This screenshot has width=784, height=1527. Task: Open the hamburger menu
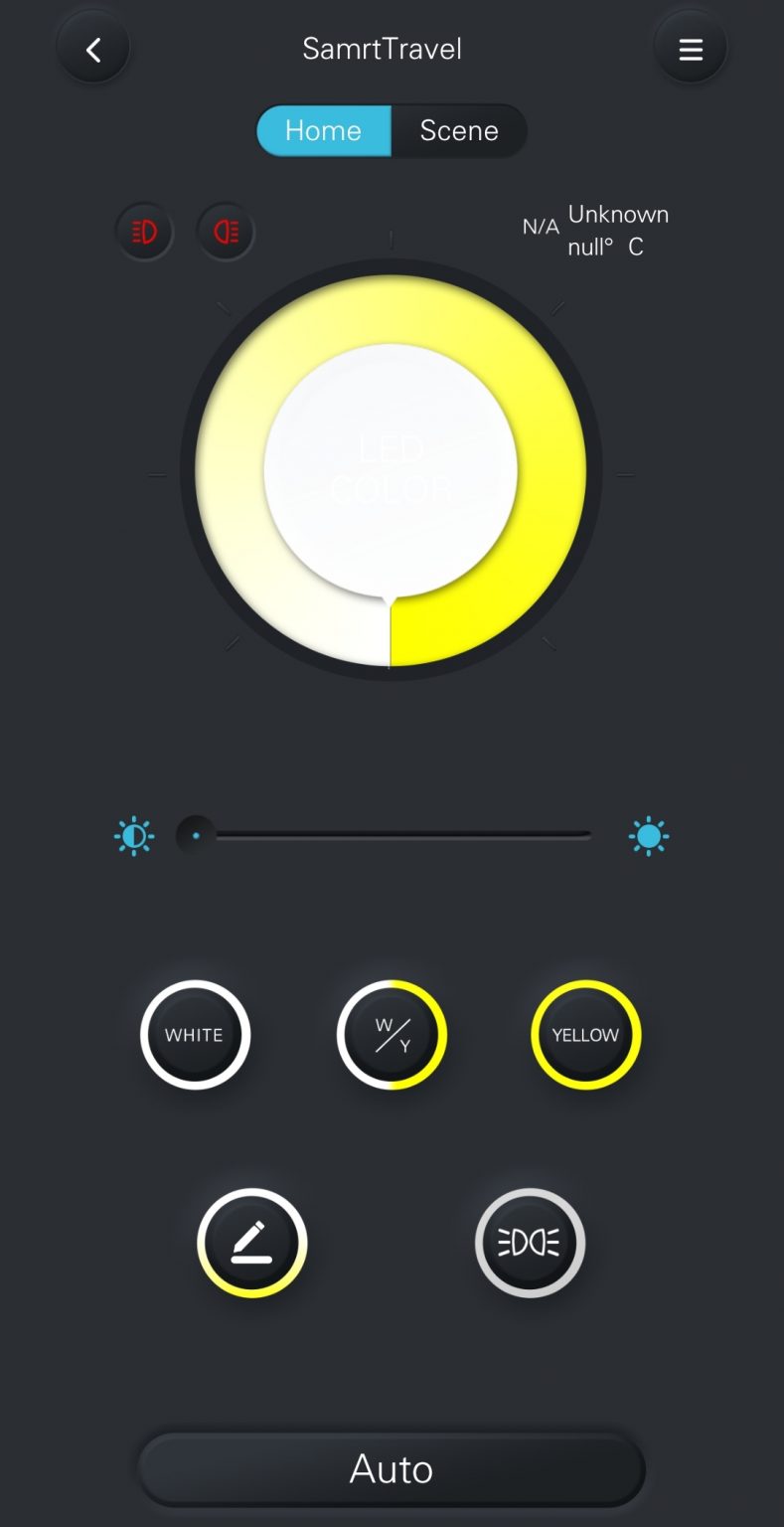tap(691, 50)
